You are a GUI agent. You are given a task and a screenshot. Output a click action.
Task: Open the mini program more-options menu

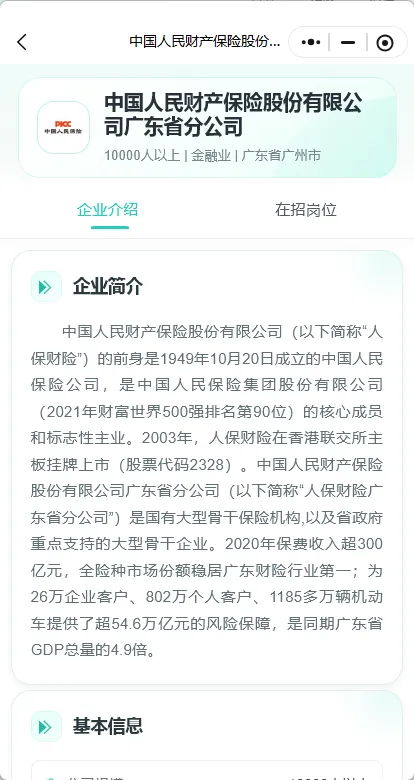[x=311, y=42]
